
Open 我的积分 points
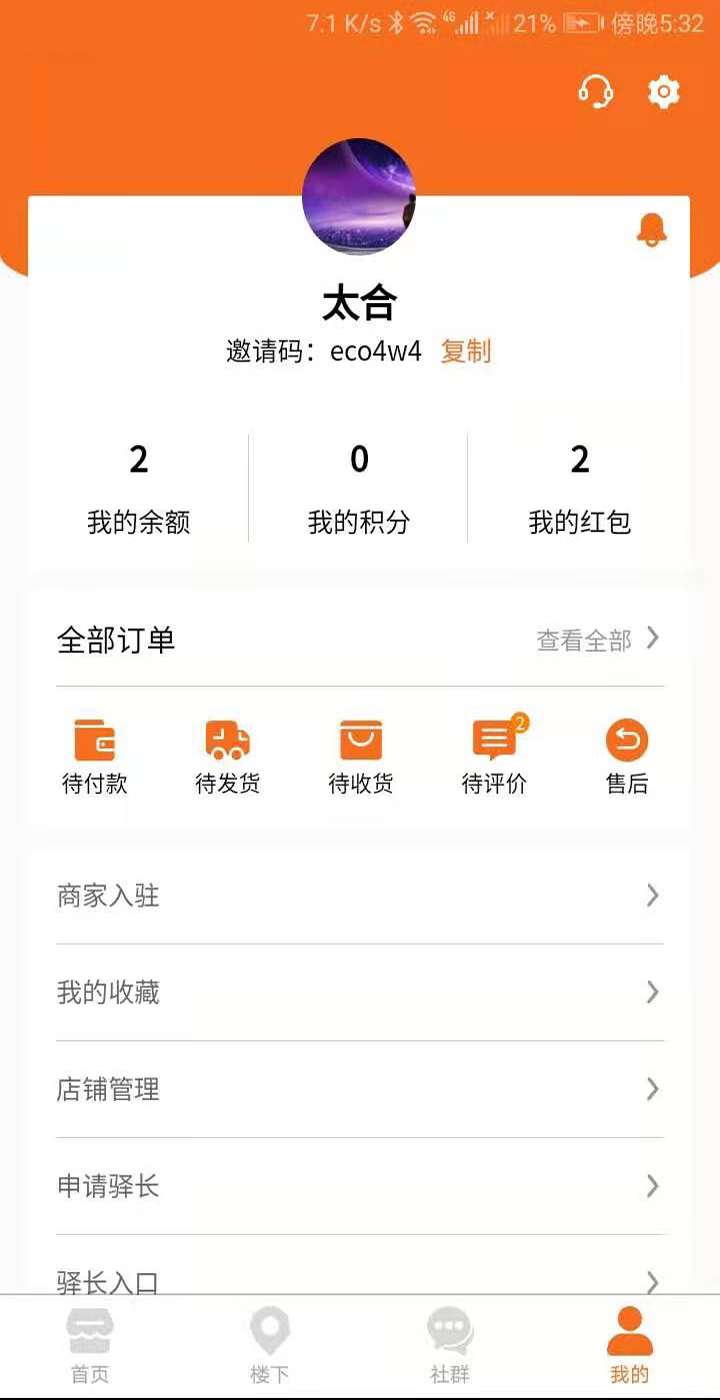(x=359, y=488)
